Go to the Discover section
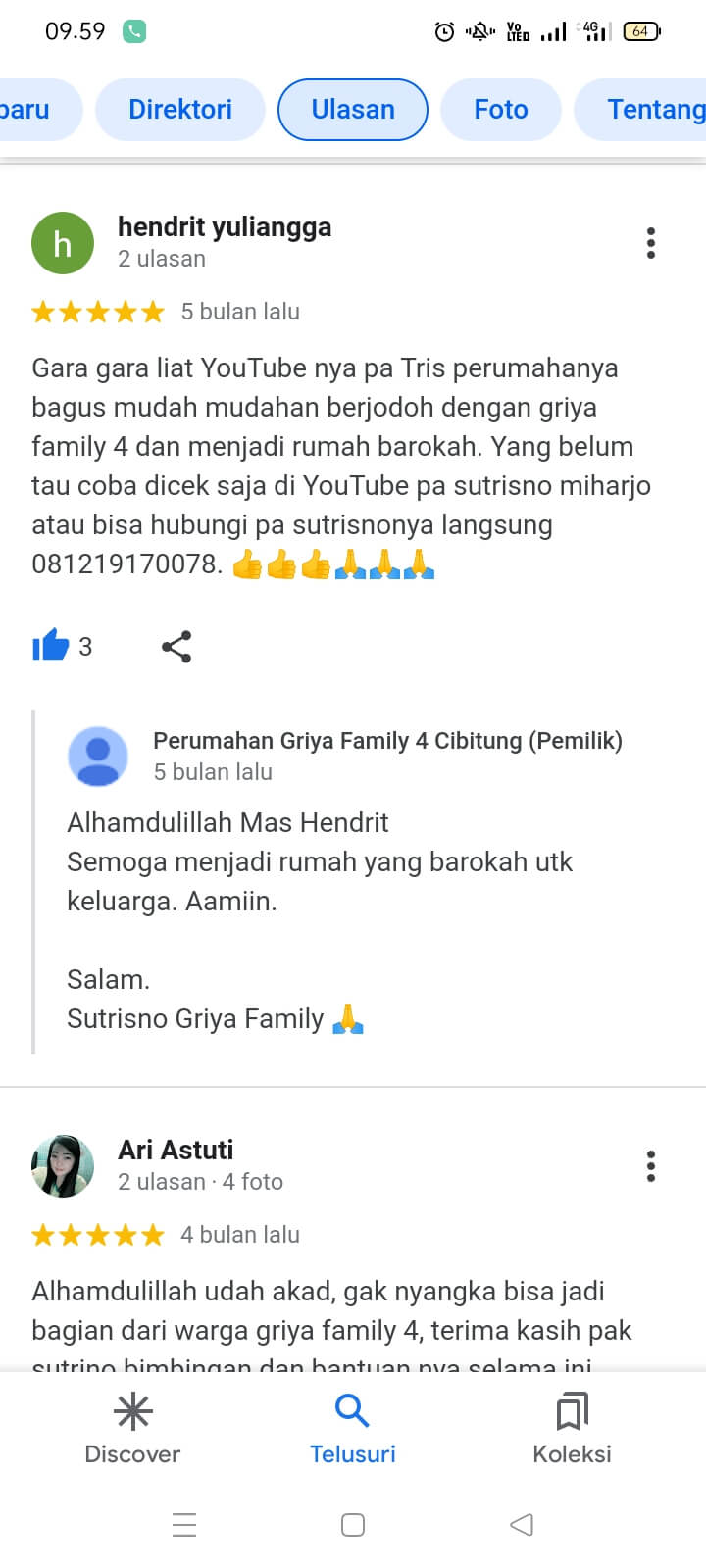Image resolution: width=706 pixels, height=1568 pixels. pyautogui.click(x=132, y=1427)
